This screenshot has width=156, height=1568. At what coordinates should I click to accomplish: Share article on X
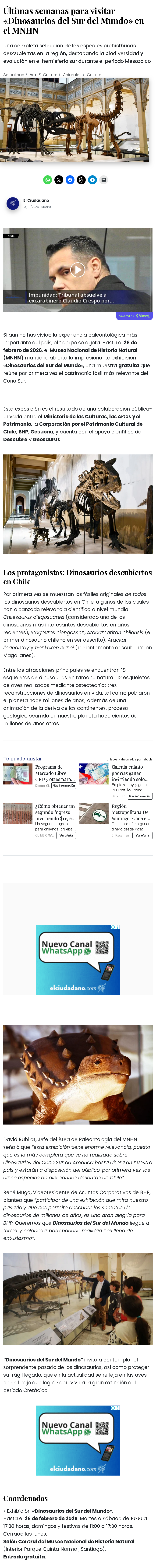tap(58, 179)
